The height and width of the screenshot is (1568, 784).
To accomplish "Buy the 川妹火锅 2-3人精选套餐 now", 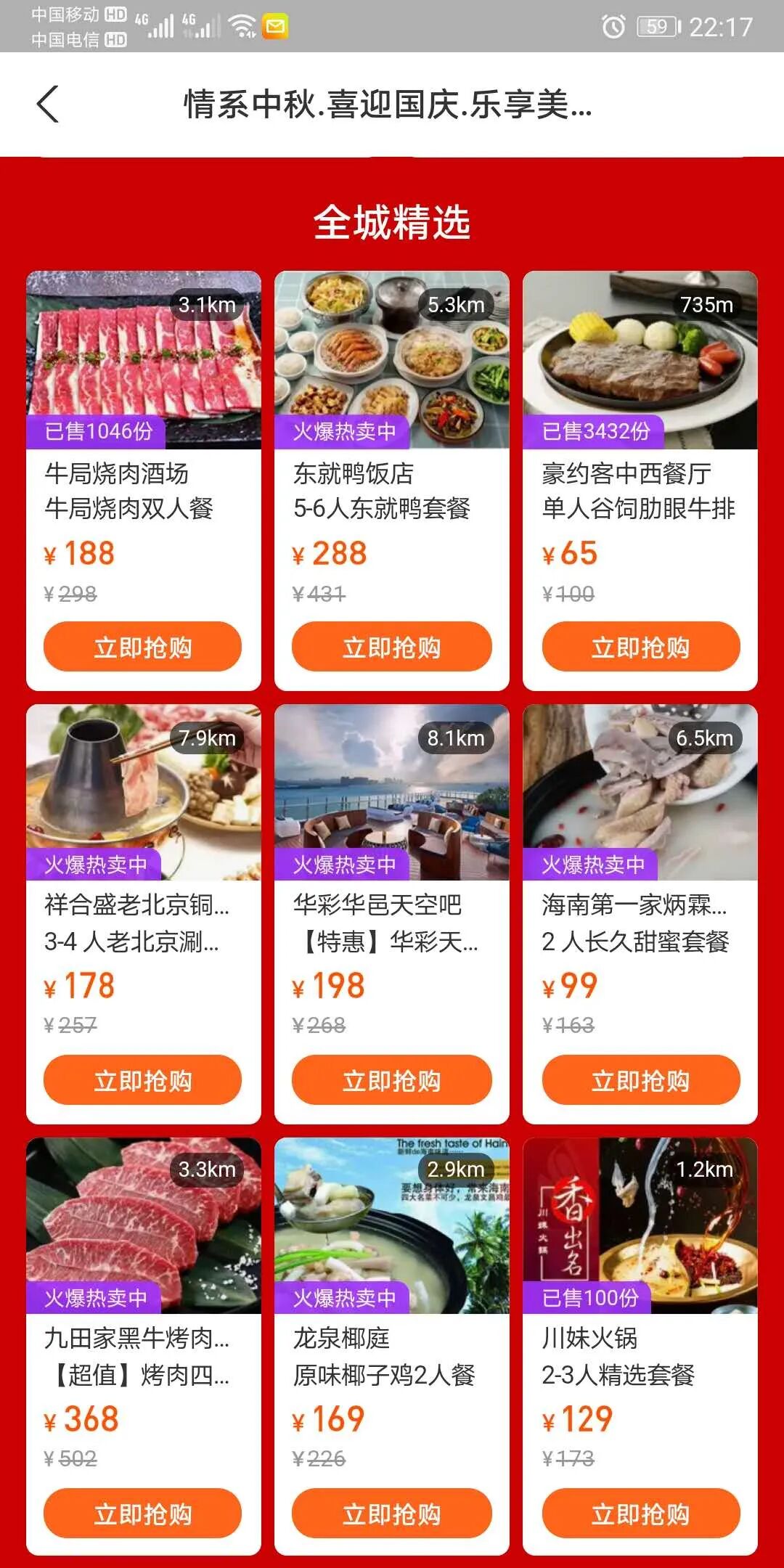I will coord(640,1514).
